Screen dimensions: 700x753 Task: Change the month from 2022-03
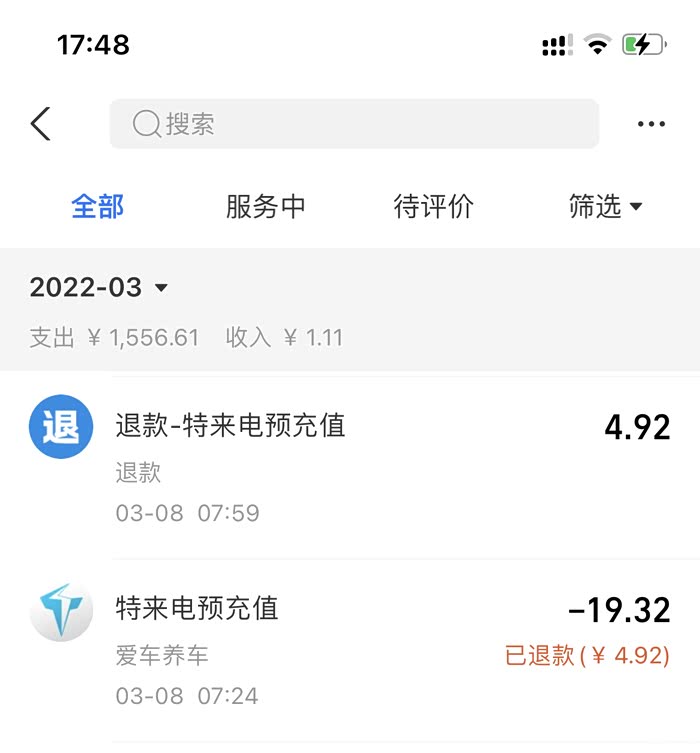(99, 288)
